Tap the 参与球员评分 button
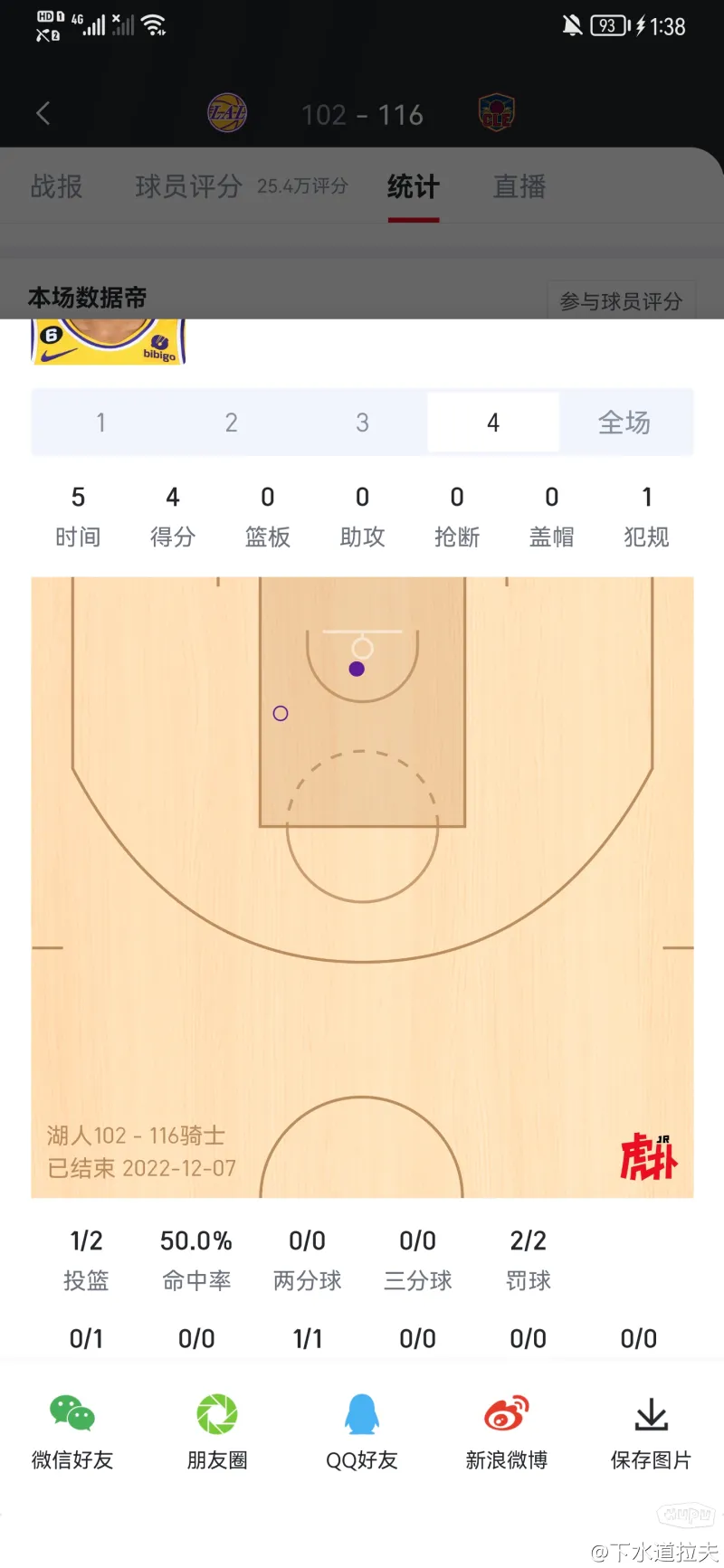 621,301
